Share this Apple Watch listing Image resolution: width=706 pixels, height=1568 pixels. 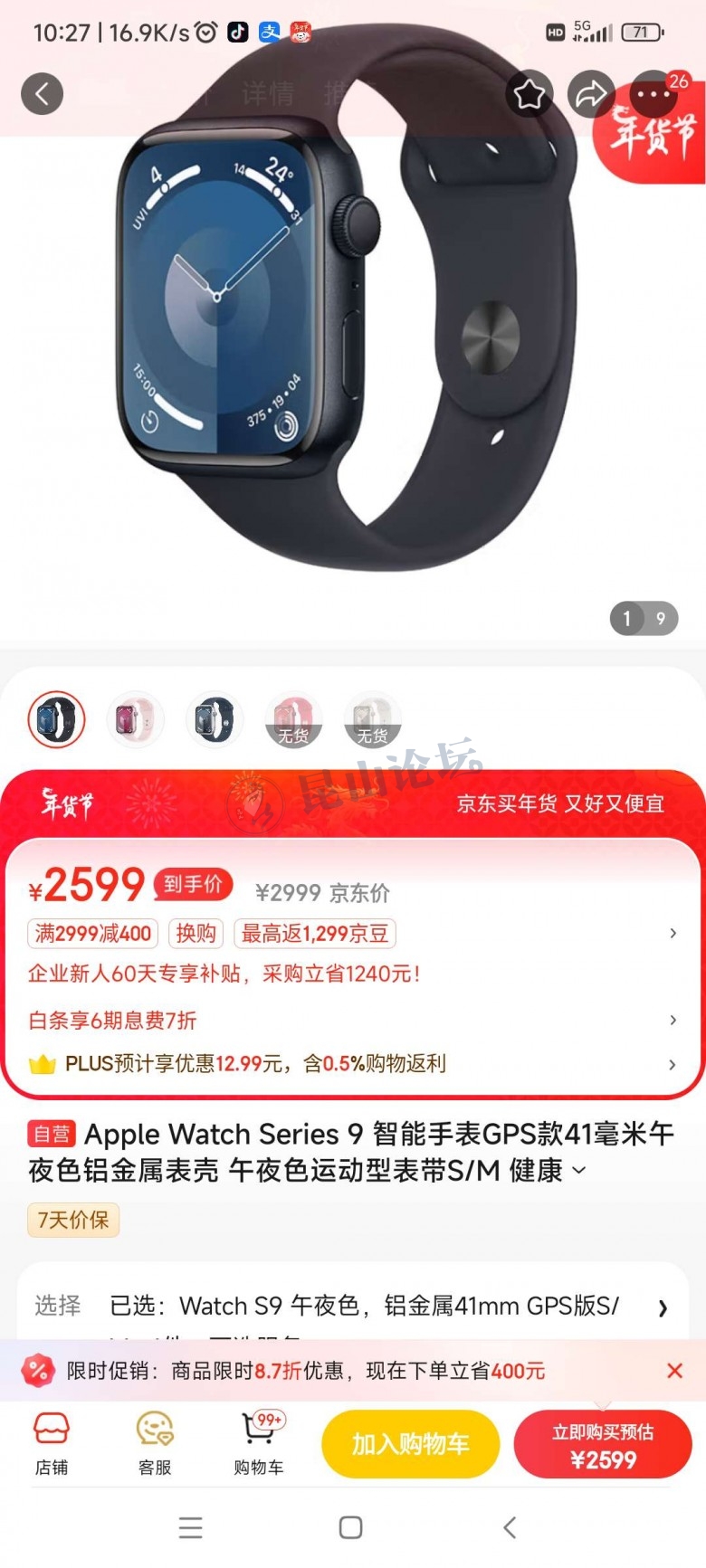pos(591,94)
